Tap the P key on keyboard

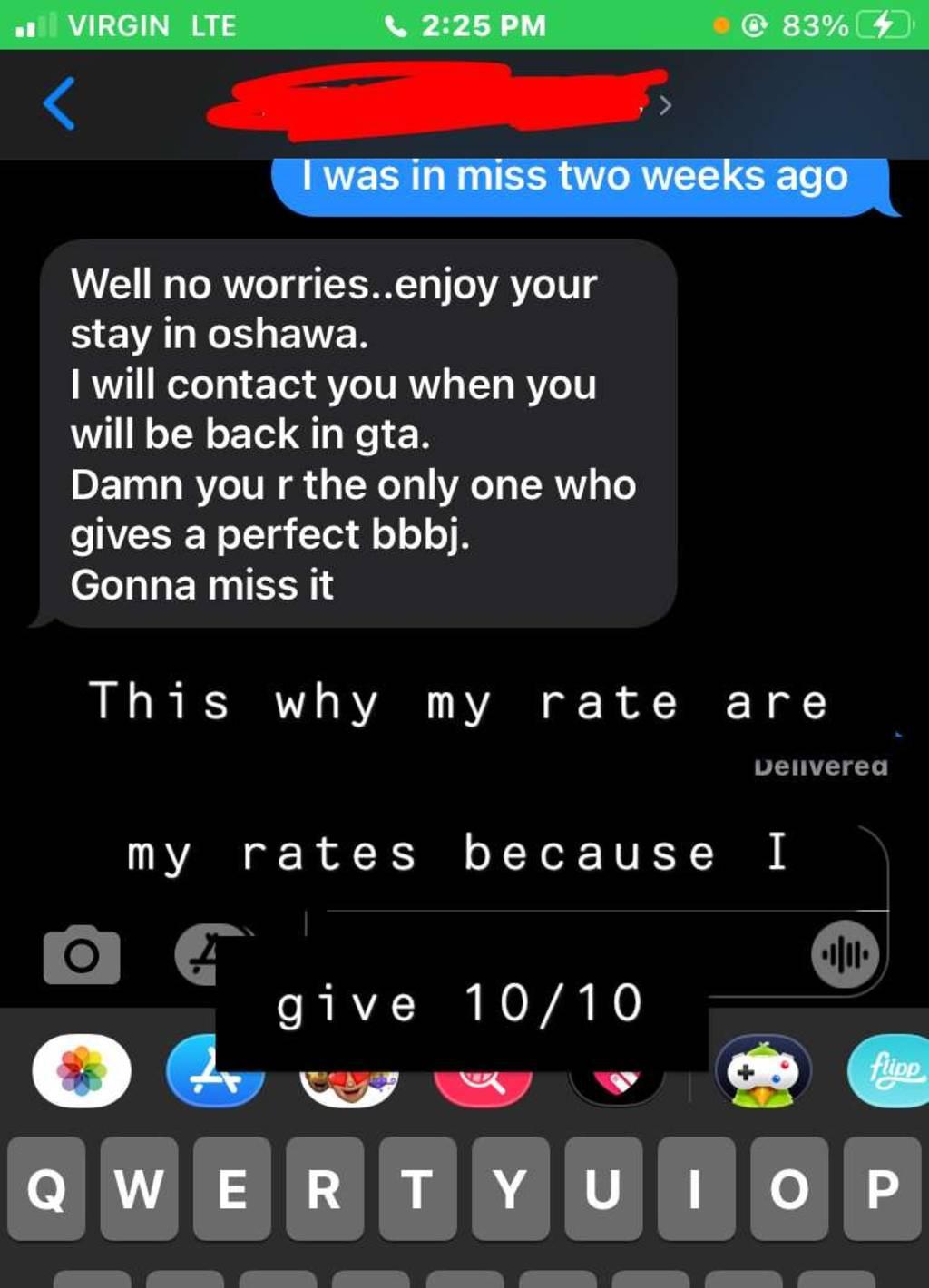pyautogui.click(x=882, y=1188)
